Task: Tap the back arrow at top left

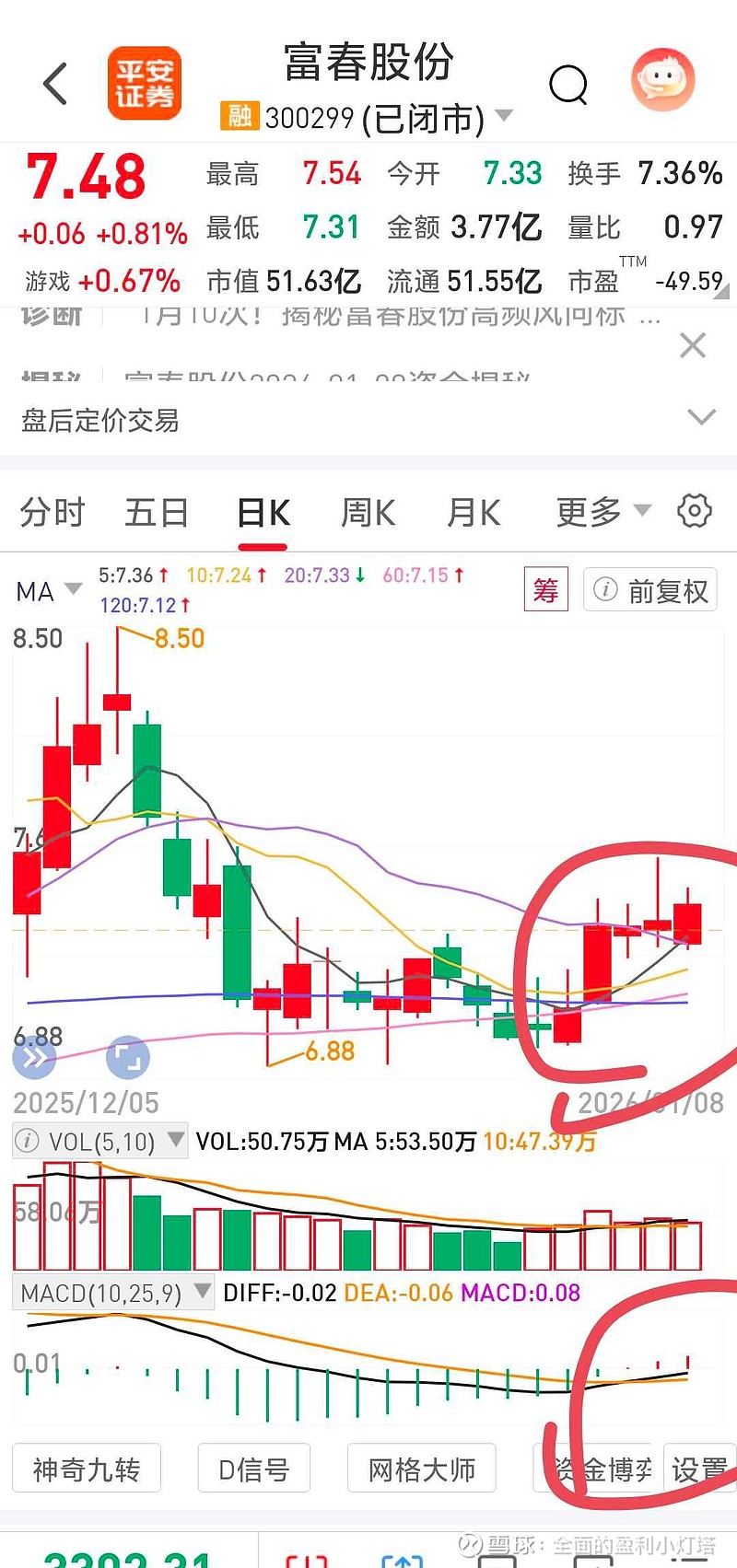Action: point(53,82)
